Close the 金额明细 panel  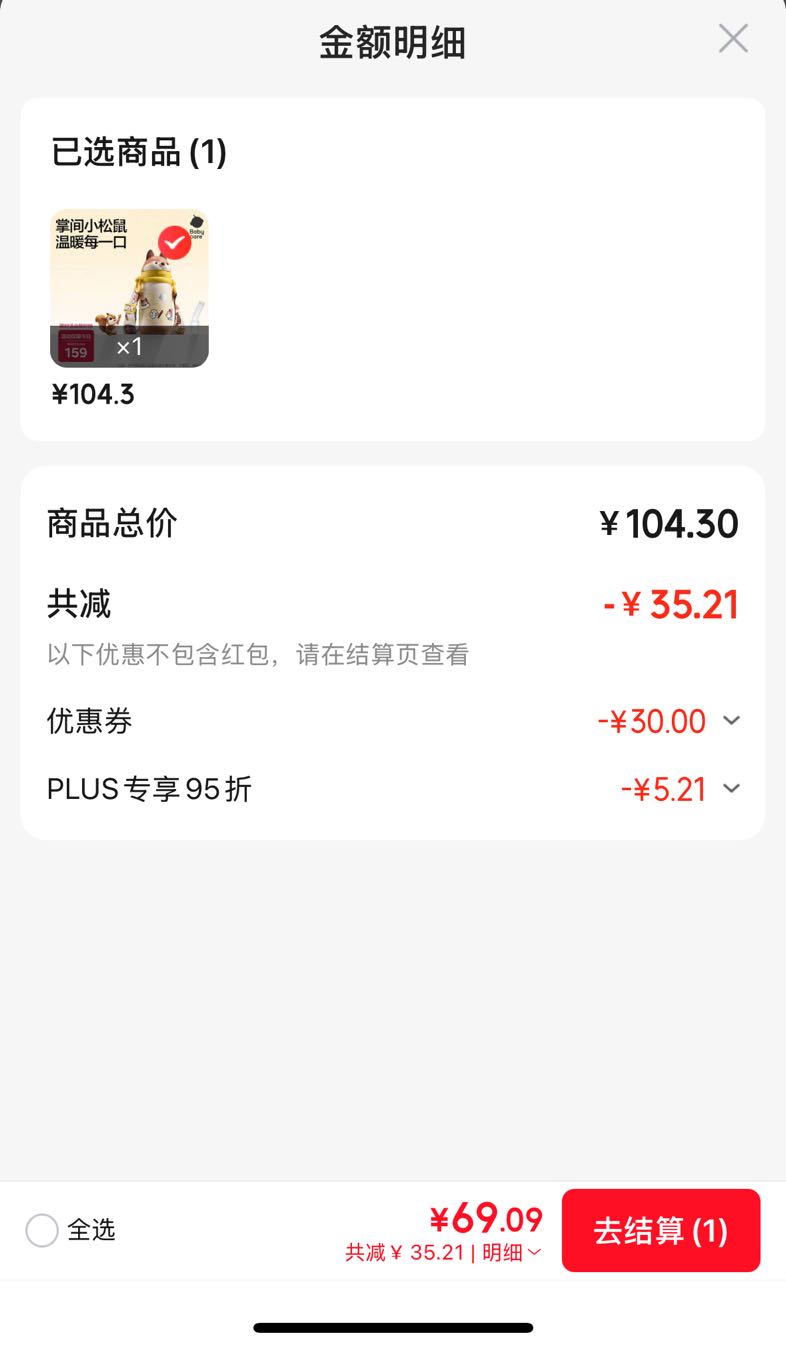tap(733, 39)
